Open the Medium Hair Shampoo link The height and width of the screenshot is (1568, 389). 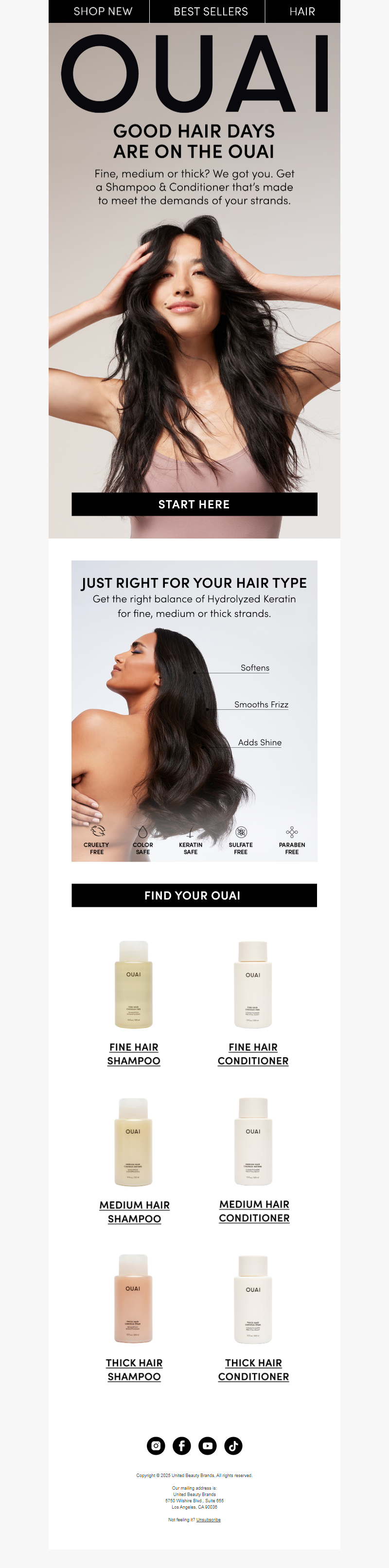pyautogui.click(x=135, y=1211)
